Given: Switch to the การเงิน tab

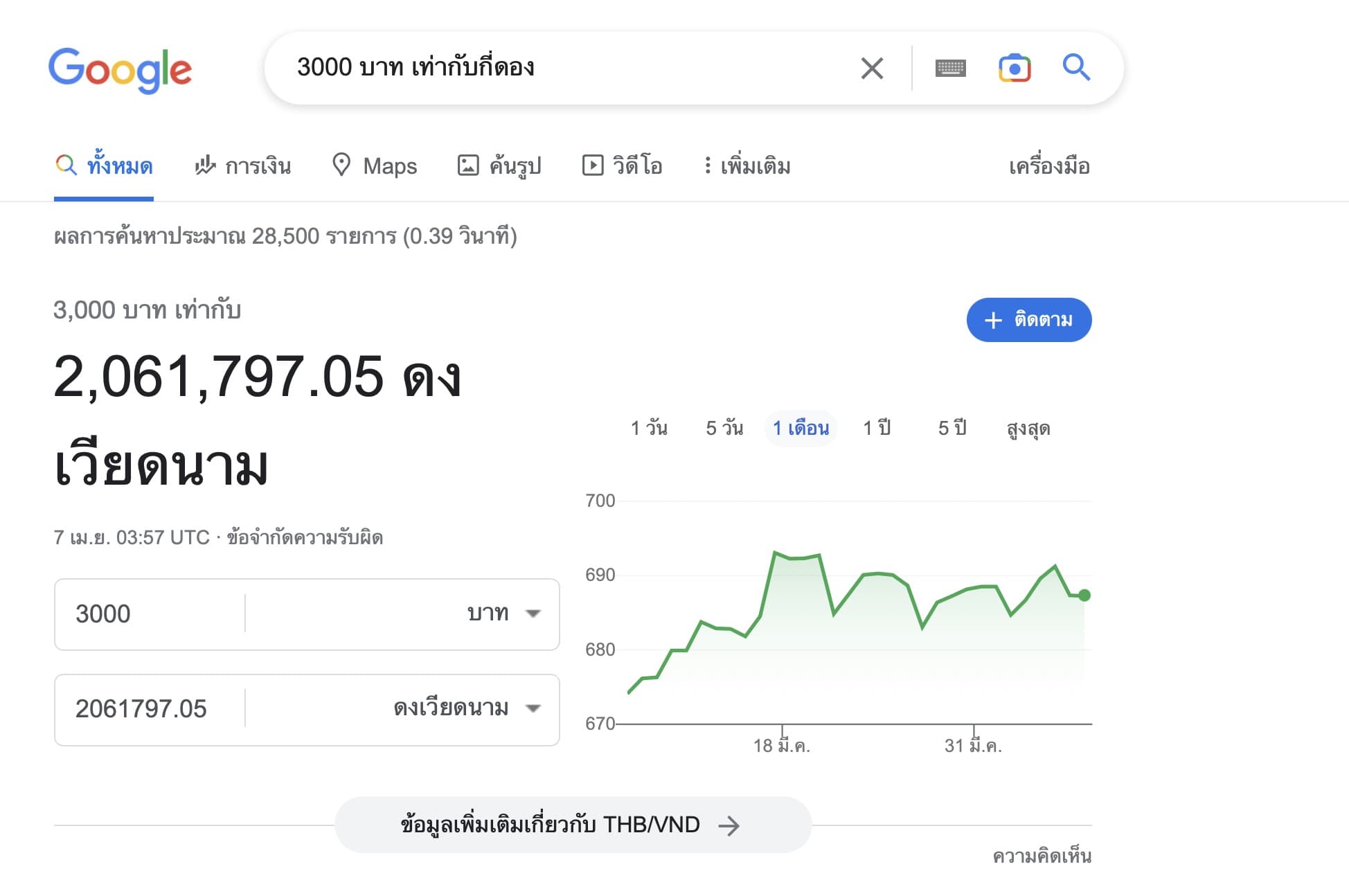Looking at the screenshot, I should click(243, 166).
